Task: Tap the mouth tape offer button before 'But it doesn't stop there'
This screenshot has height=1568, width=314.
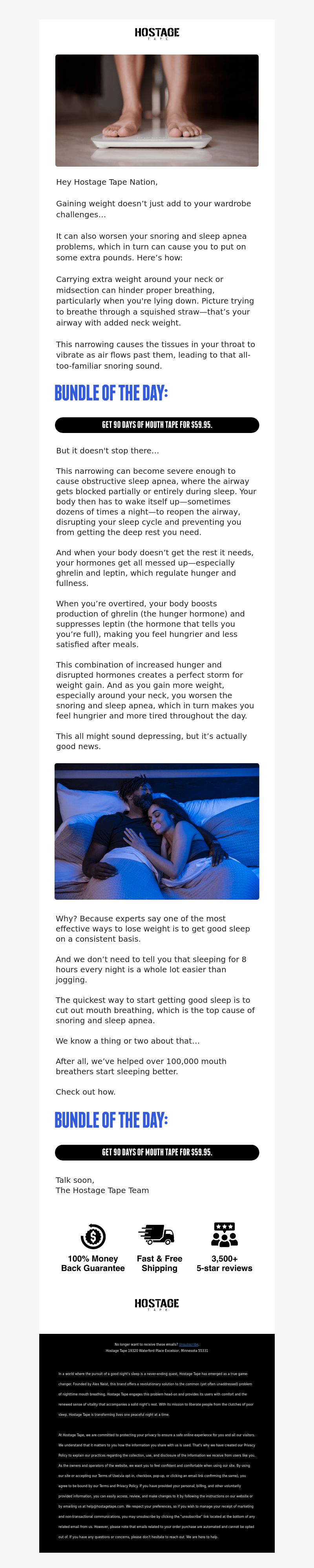Action: 157,425
